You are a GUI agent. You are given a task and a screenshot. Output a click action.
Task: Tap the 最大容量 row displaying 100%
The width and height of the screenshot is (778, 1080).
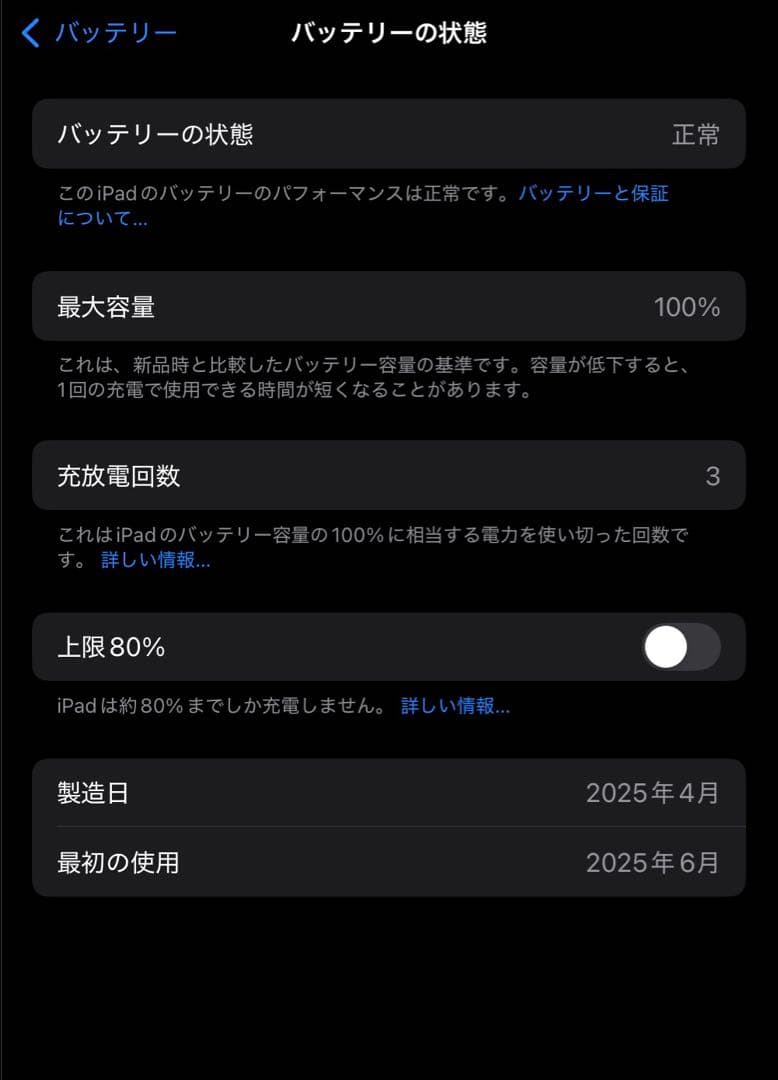click(389, 307)
